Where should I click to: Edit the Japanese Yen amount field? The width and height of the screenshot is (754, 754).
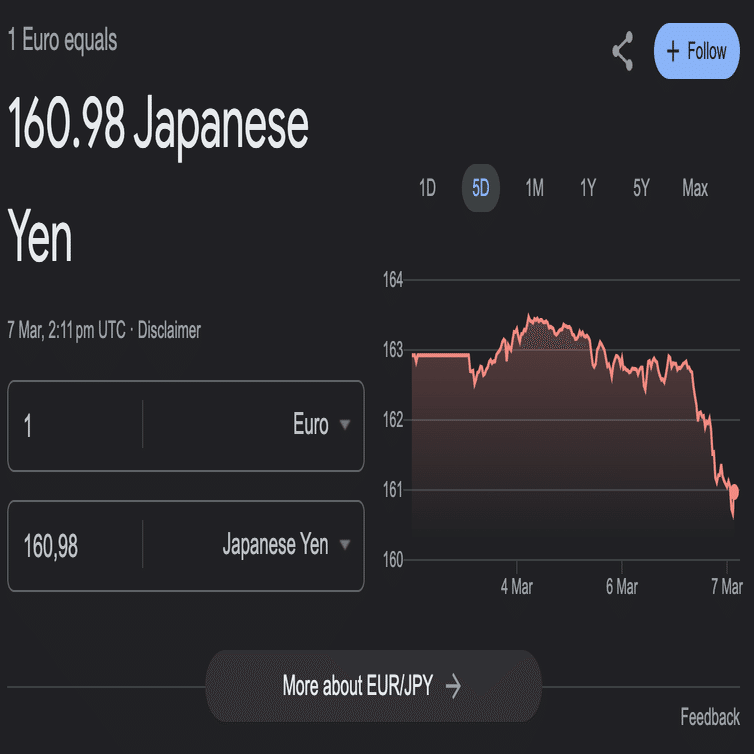(x=75, y=546)
